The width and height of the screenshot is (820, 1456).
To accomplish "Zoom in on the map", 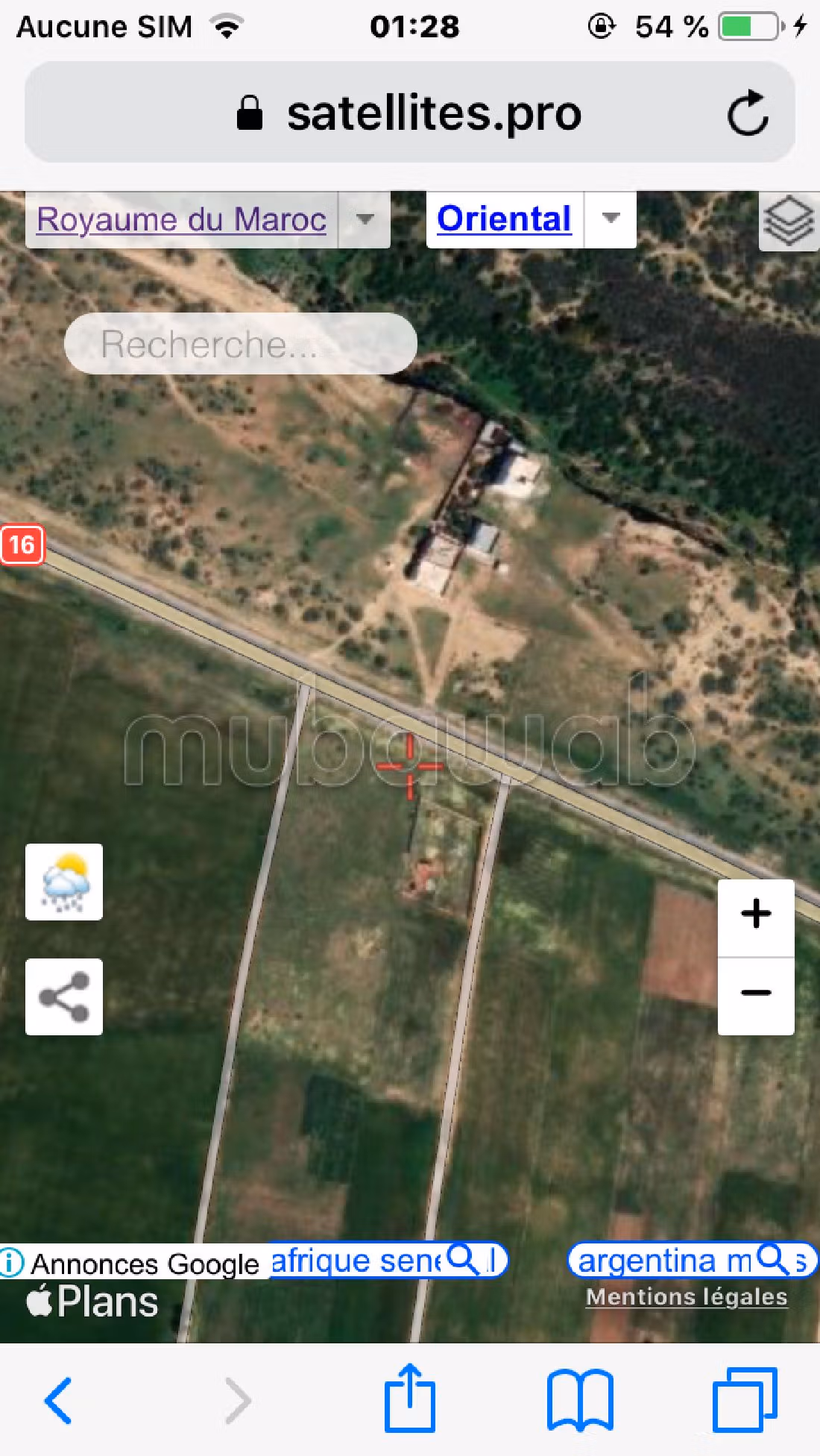I will point(756,914).
